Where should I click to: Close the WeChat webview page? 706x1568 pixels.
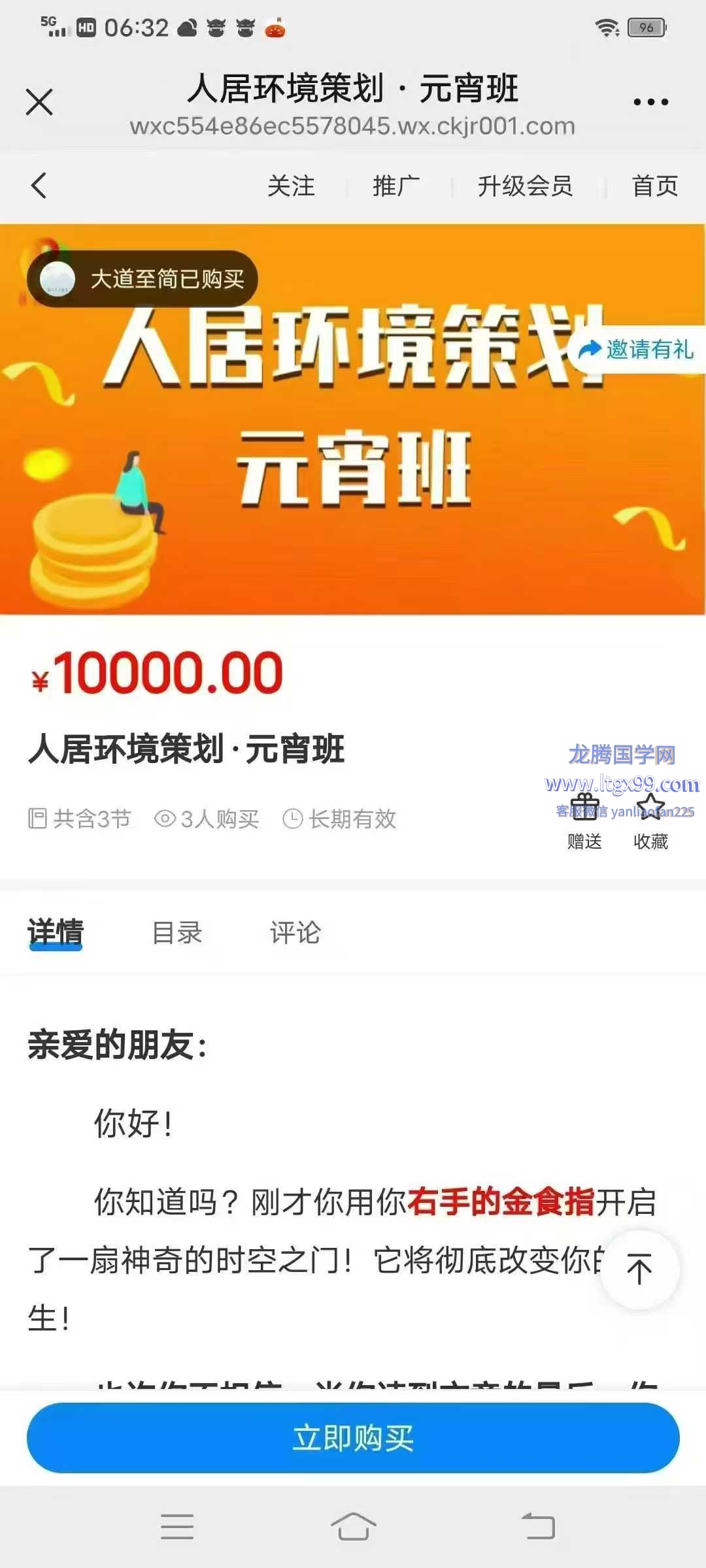39,103
